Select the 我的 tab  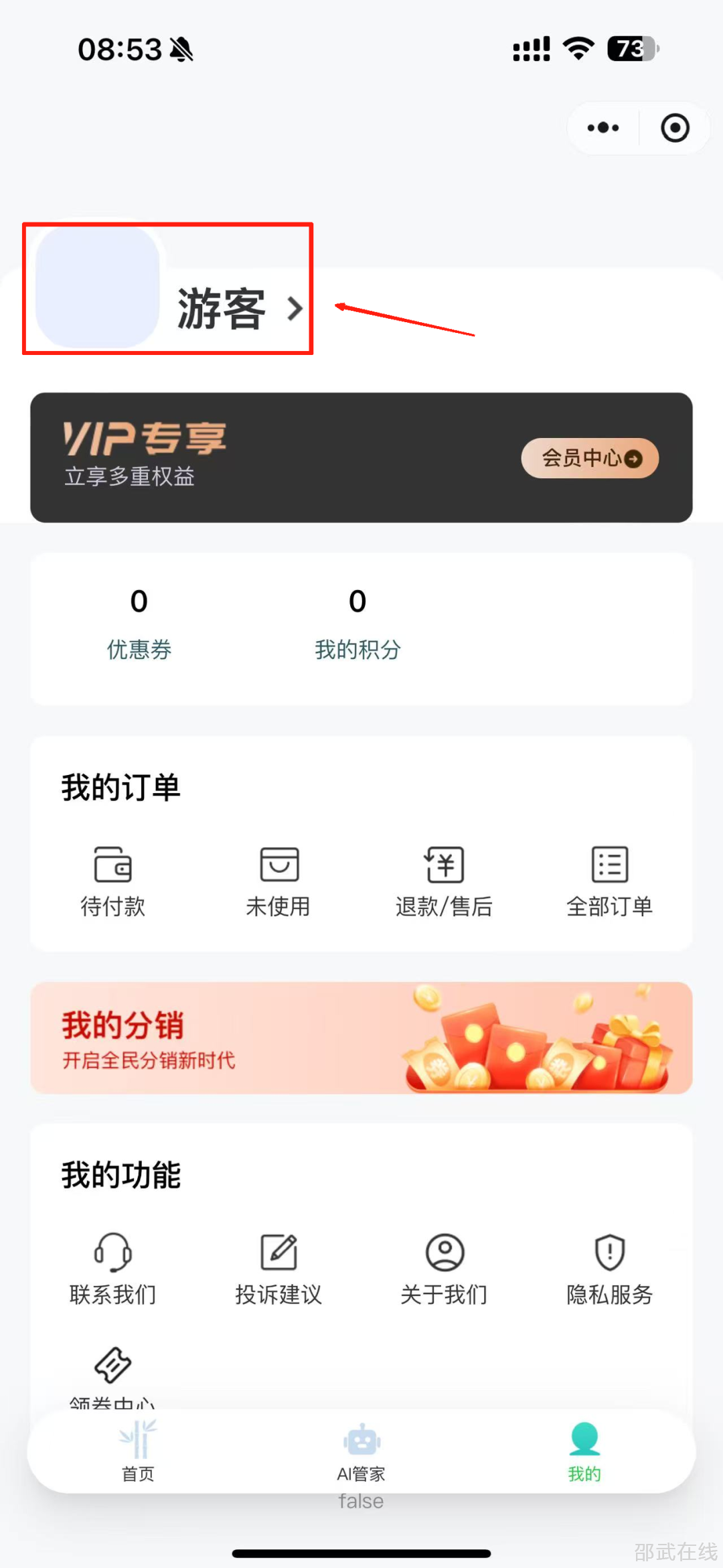584,1452
